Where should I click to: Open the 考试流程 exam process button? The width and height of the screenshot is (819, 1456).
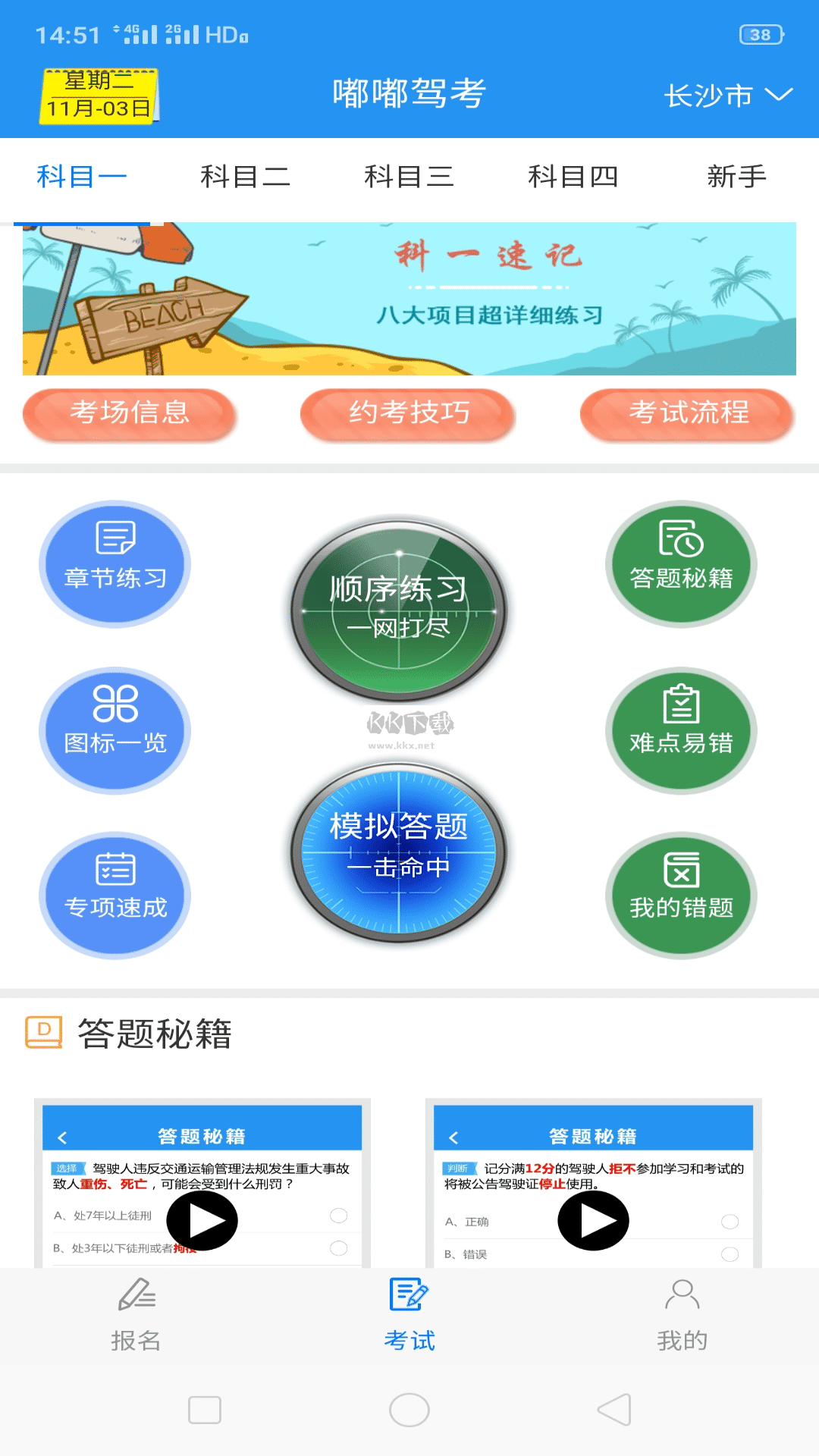689,413
